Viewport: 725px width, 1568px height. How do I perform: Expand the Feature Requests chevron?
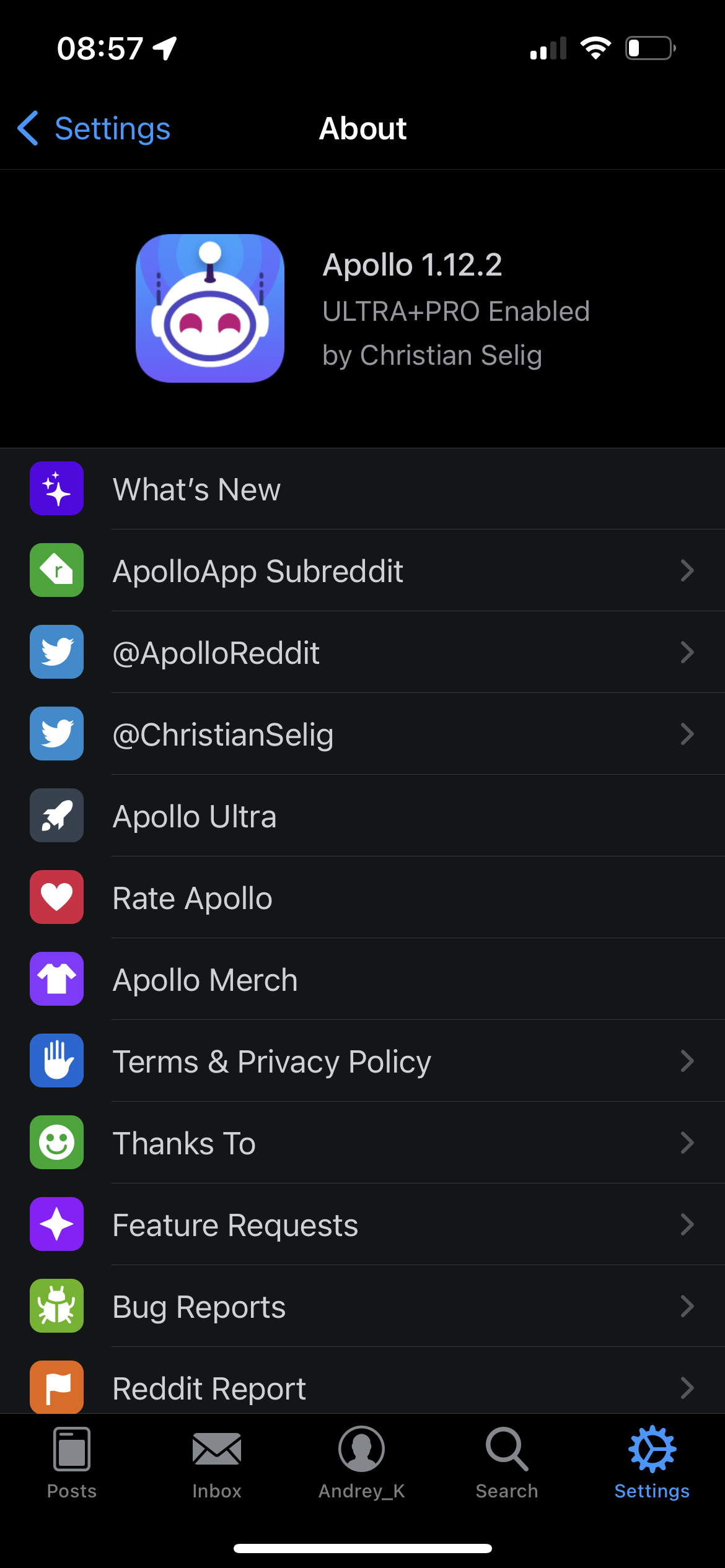[688, 1224]
